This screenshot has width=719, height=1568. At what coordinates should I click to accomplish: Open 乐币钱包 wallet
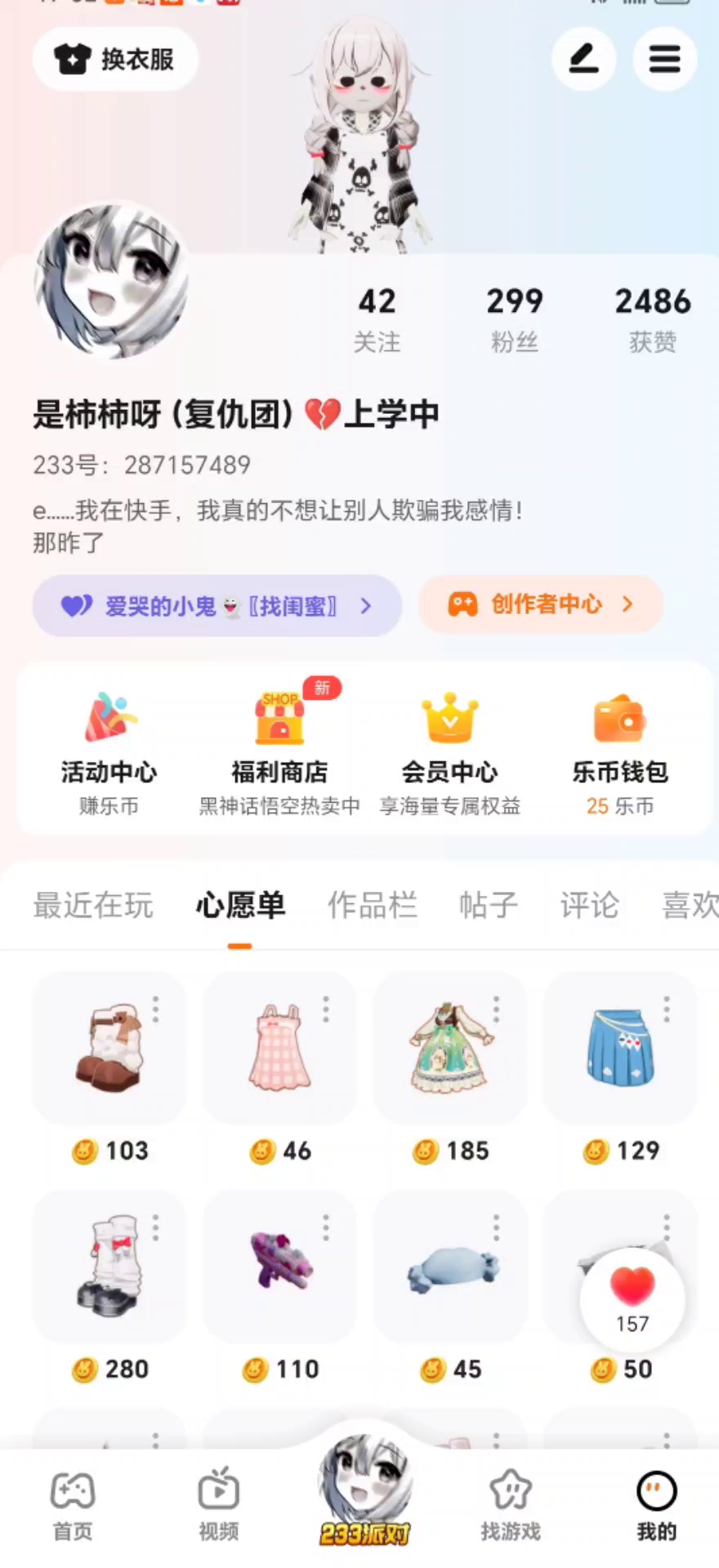point(619,751)
